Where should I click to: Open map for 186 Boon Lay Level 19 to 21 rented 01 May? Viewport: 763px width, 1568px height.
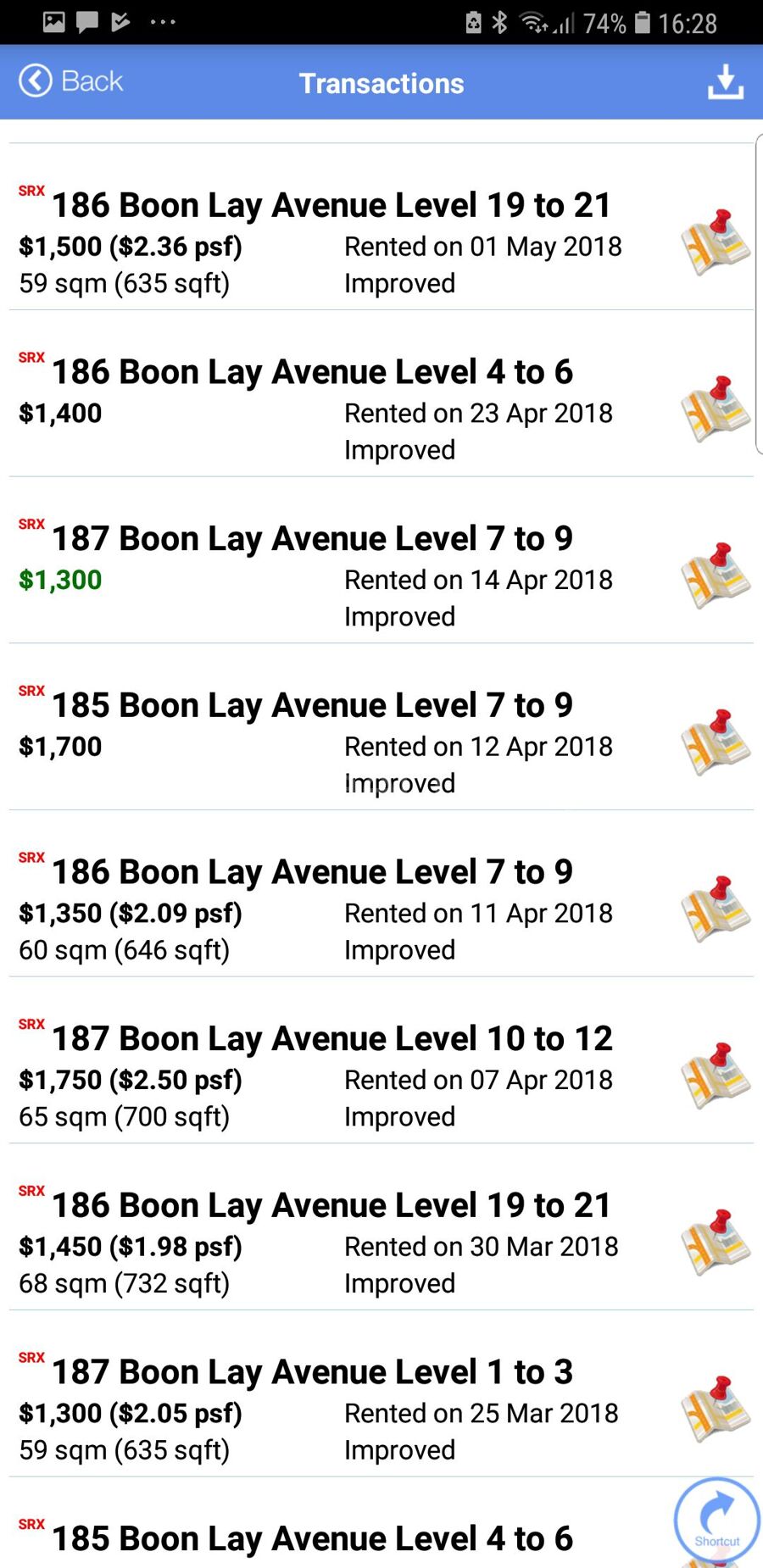click(x=716, y=242)
